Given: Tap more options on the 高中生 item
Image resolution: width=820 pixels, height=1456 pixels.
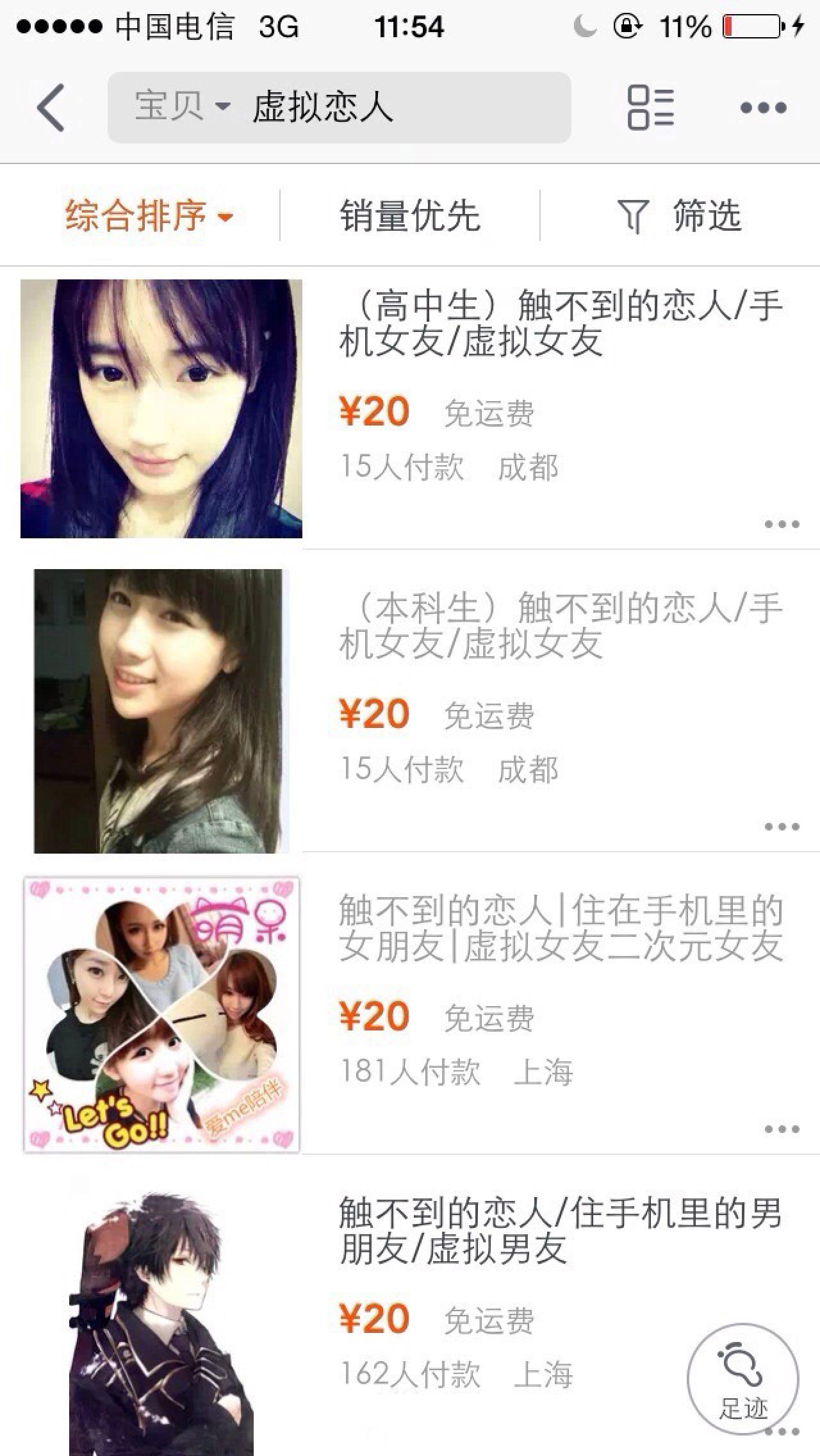Looking at the screenshot, I should 782,524.
